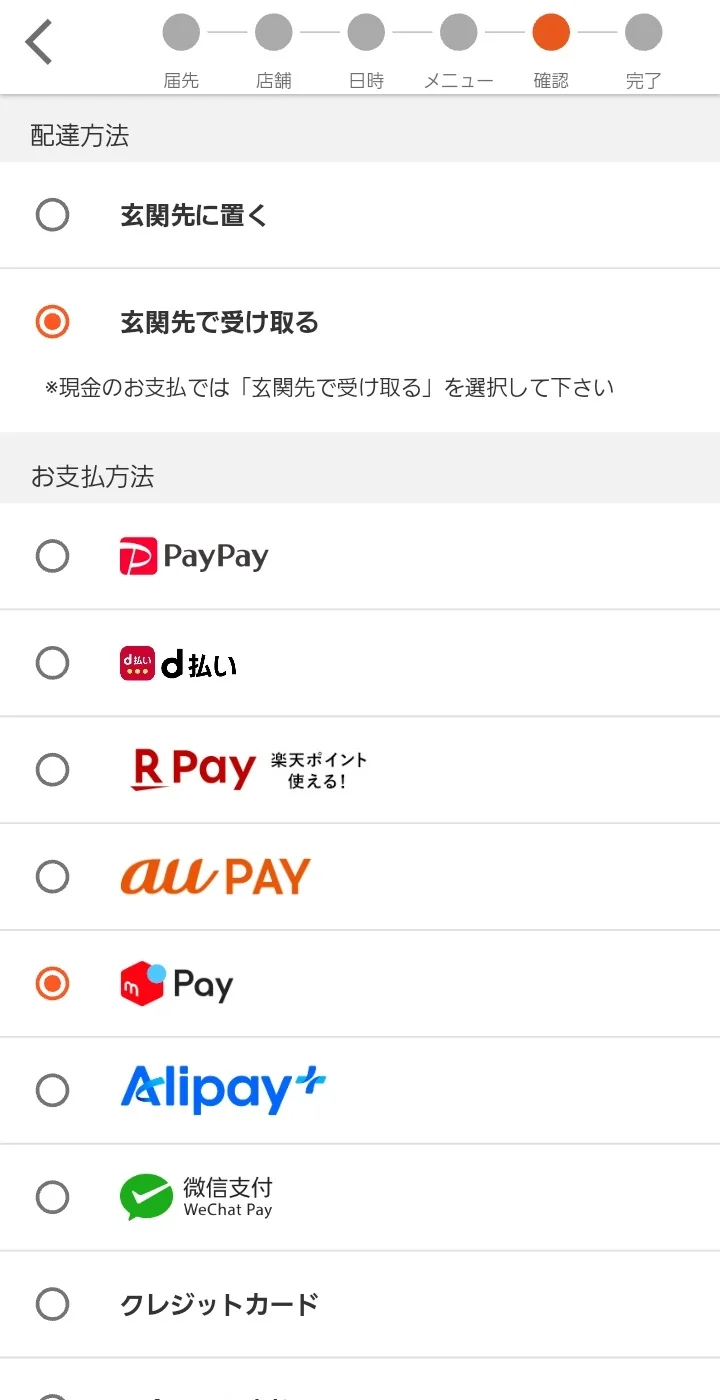Choose クレジットカード payment option
The height and width of the screenshot is (1400, 720).
click(360, 1304)
